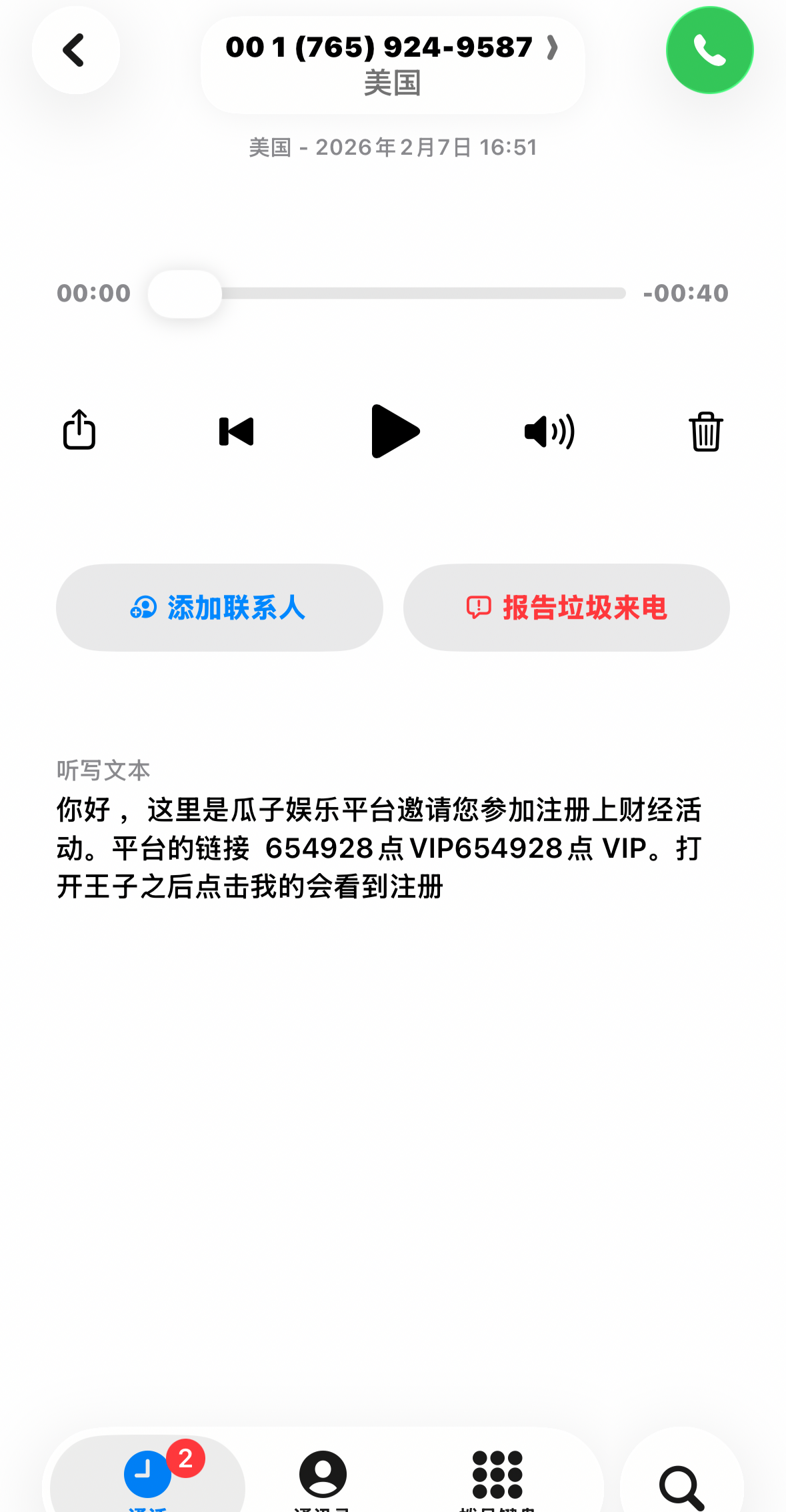Image resolution: width=786 pixels, height=1512 pixels.
Task: Play the voicemail message
Action: (x=395, y=431)
